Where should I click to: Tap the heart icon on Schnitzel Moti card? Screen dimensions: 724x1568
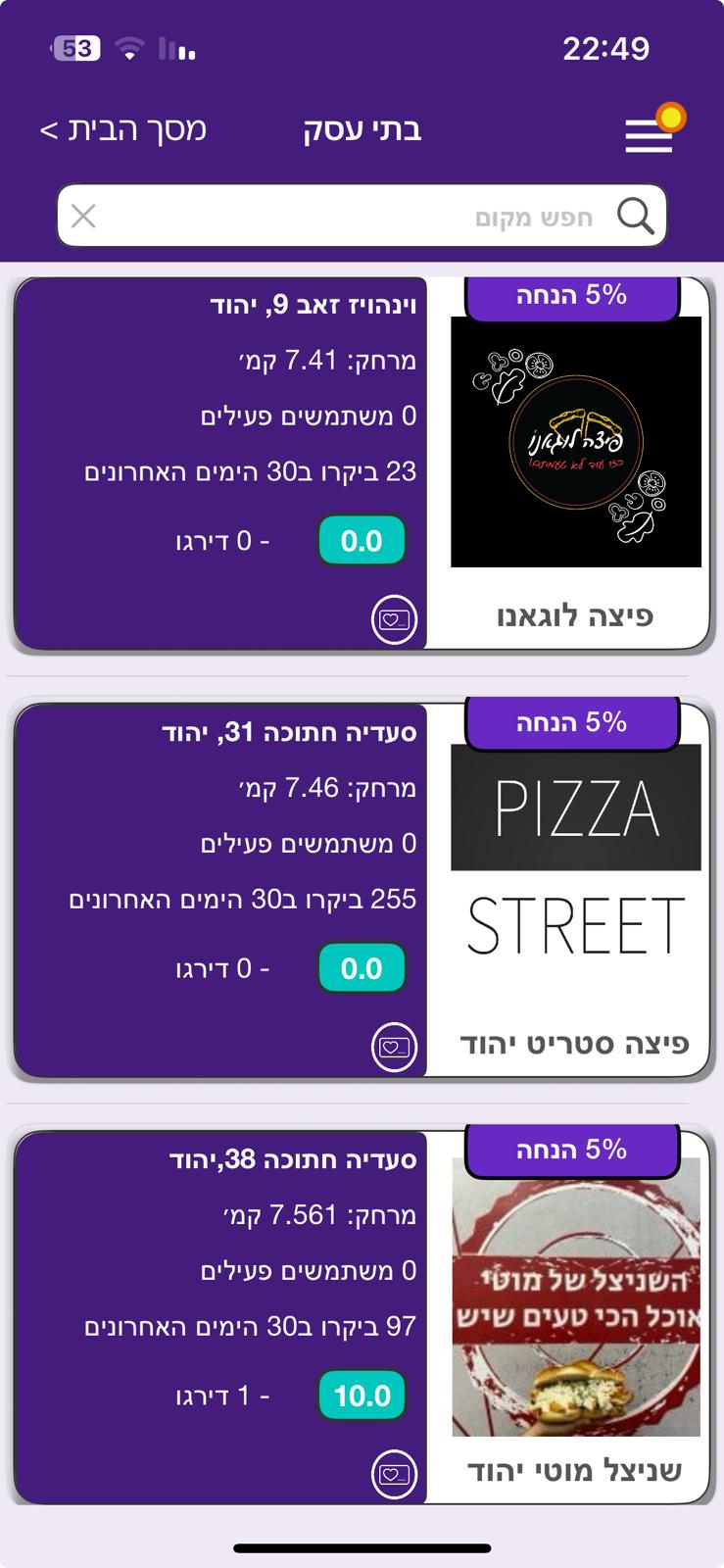pos(393,1473)
